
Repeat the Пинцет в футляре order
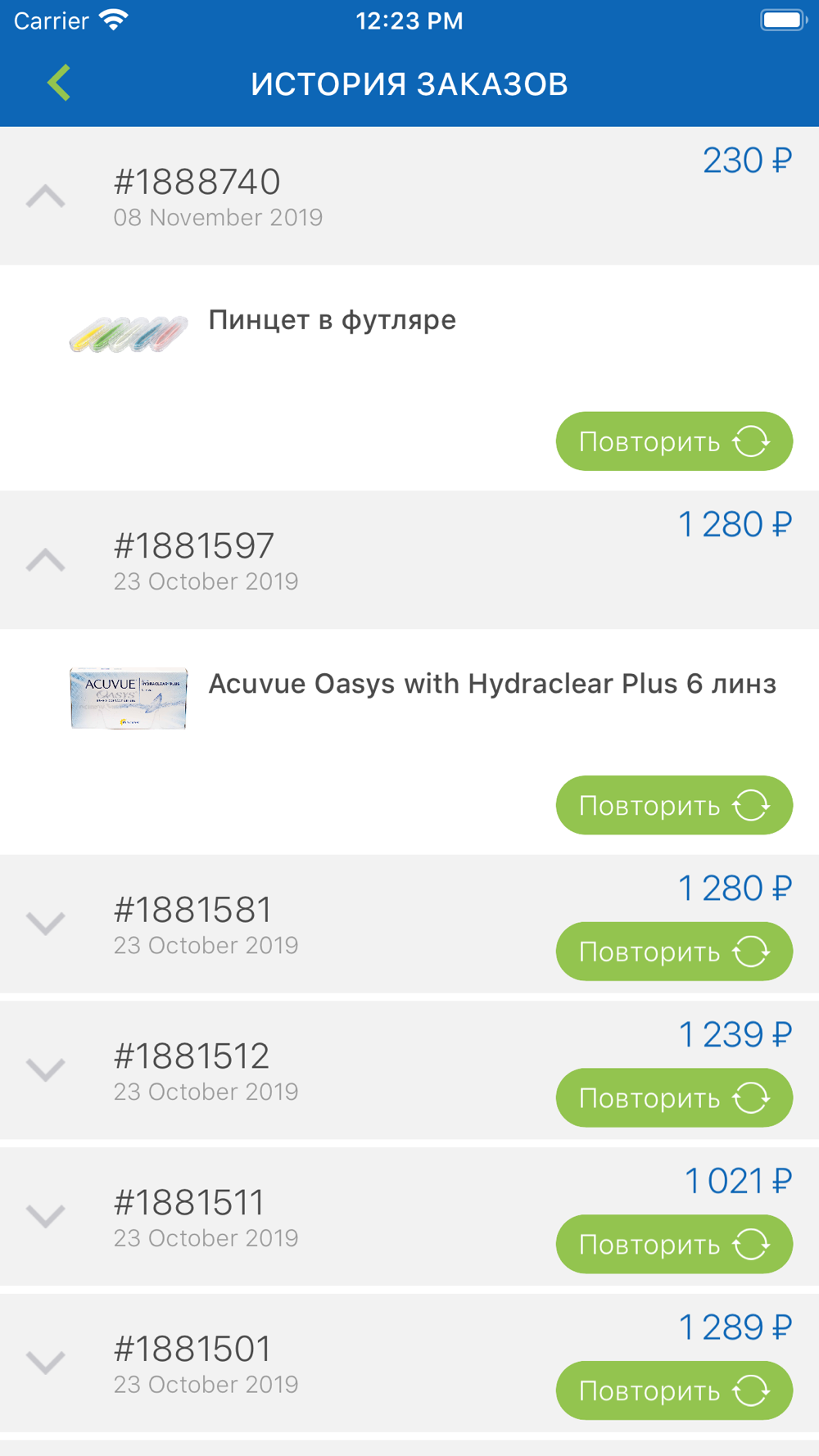pos(674,441)
